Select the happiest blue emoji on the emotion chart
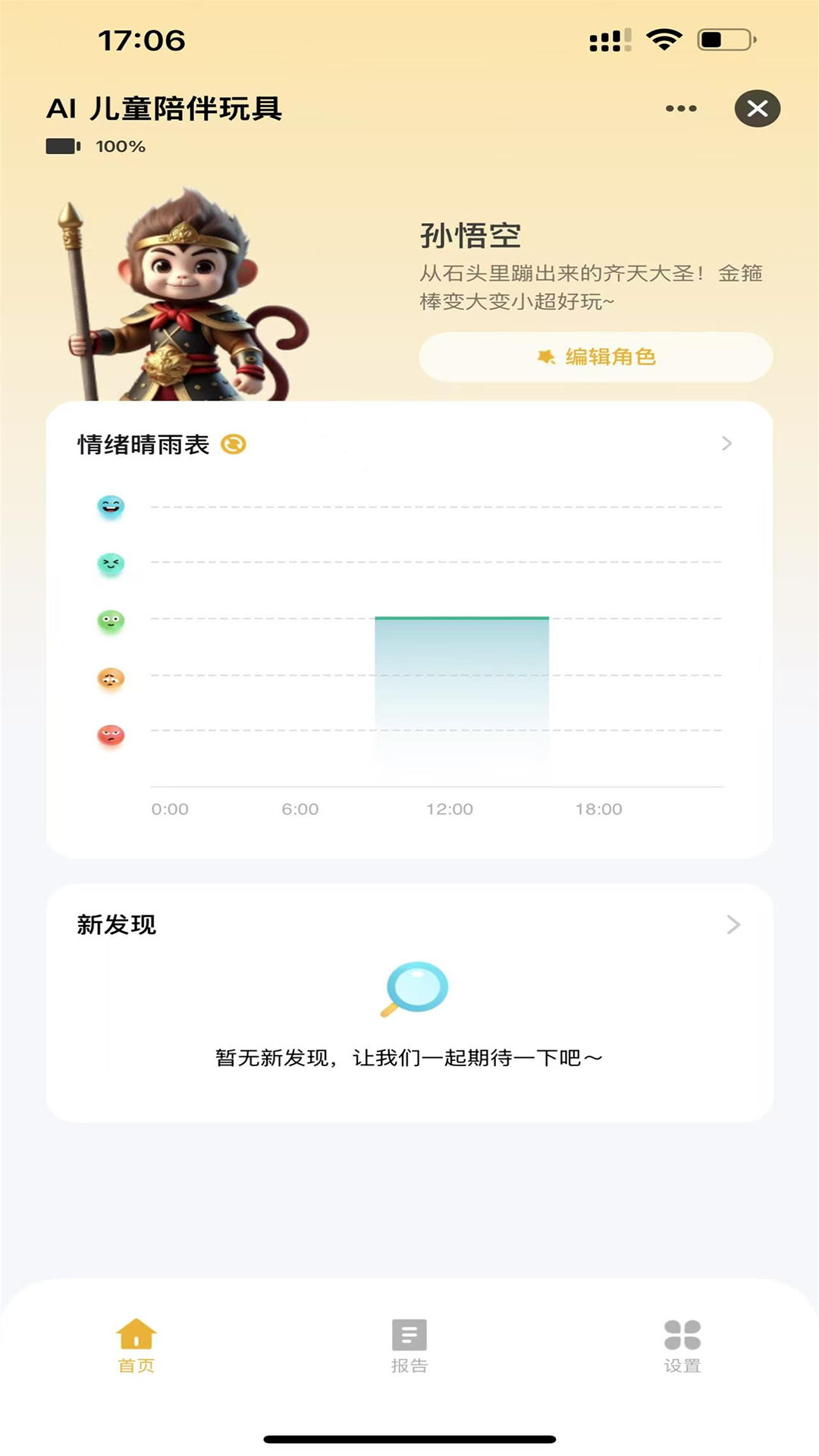Viewport: 819px width, 1456px height. pyautogui.click(x=110, y=507)
